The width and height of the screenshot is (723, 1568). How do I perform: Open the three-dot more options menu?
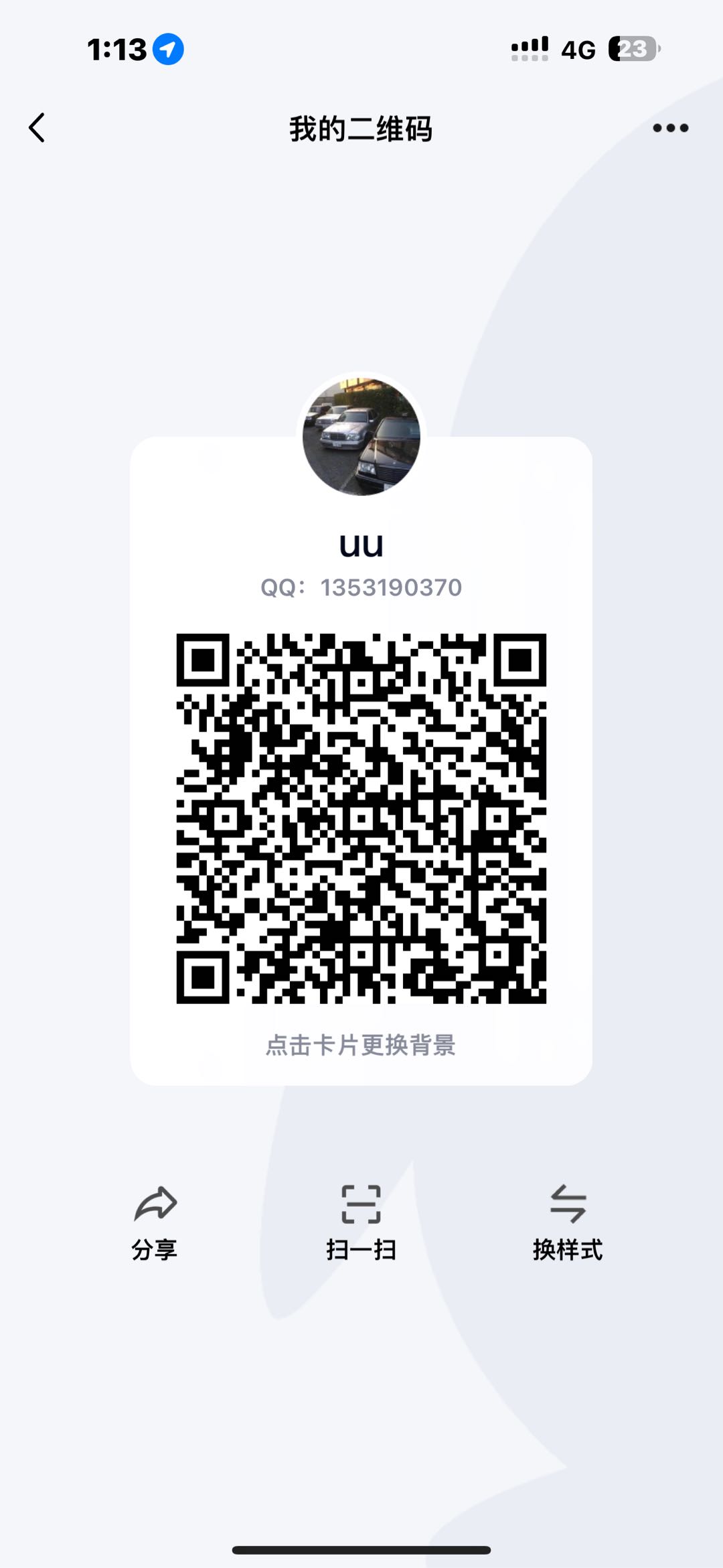[670, 128]
